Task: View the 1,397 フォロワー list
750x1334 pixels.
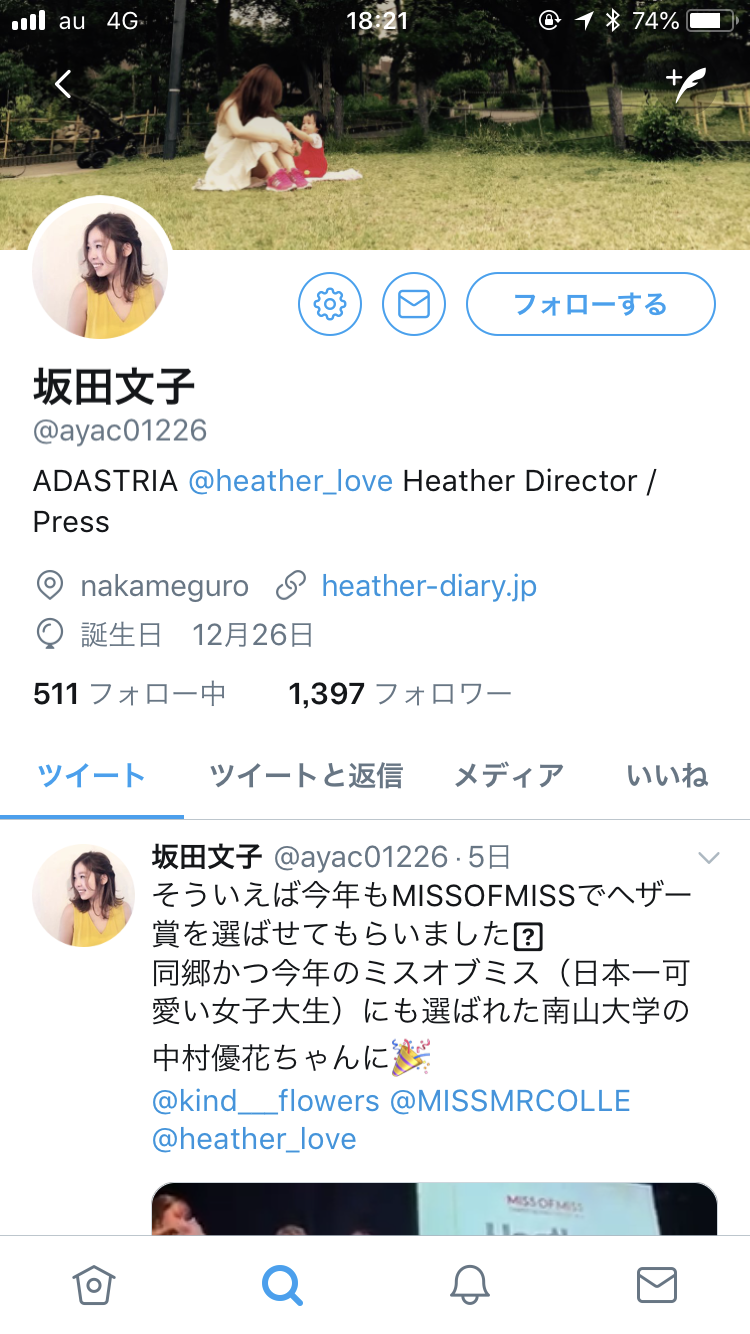Action: (400, 694)
